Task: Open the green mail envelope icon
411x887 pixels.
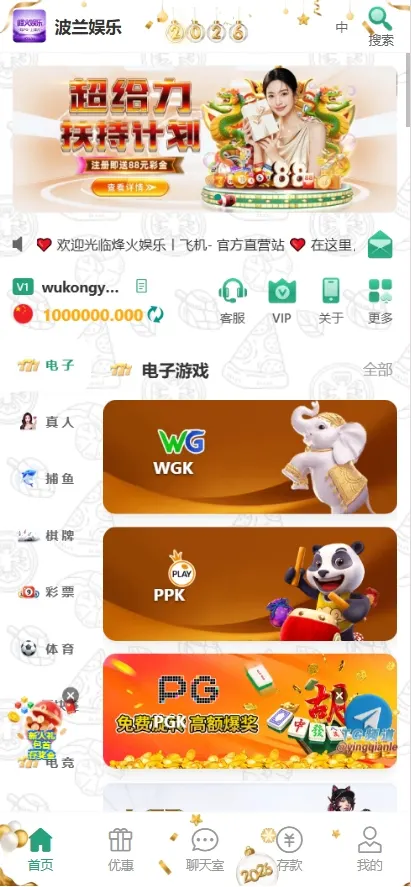Action: point(380,244)
